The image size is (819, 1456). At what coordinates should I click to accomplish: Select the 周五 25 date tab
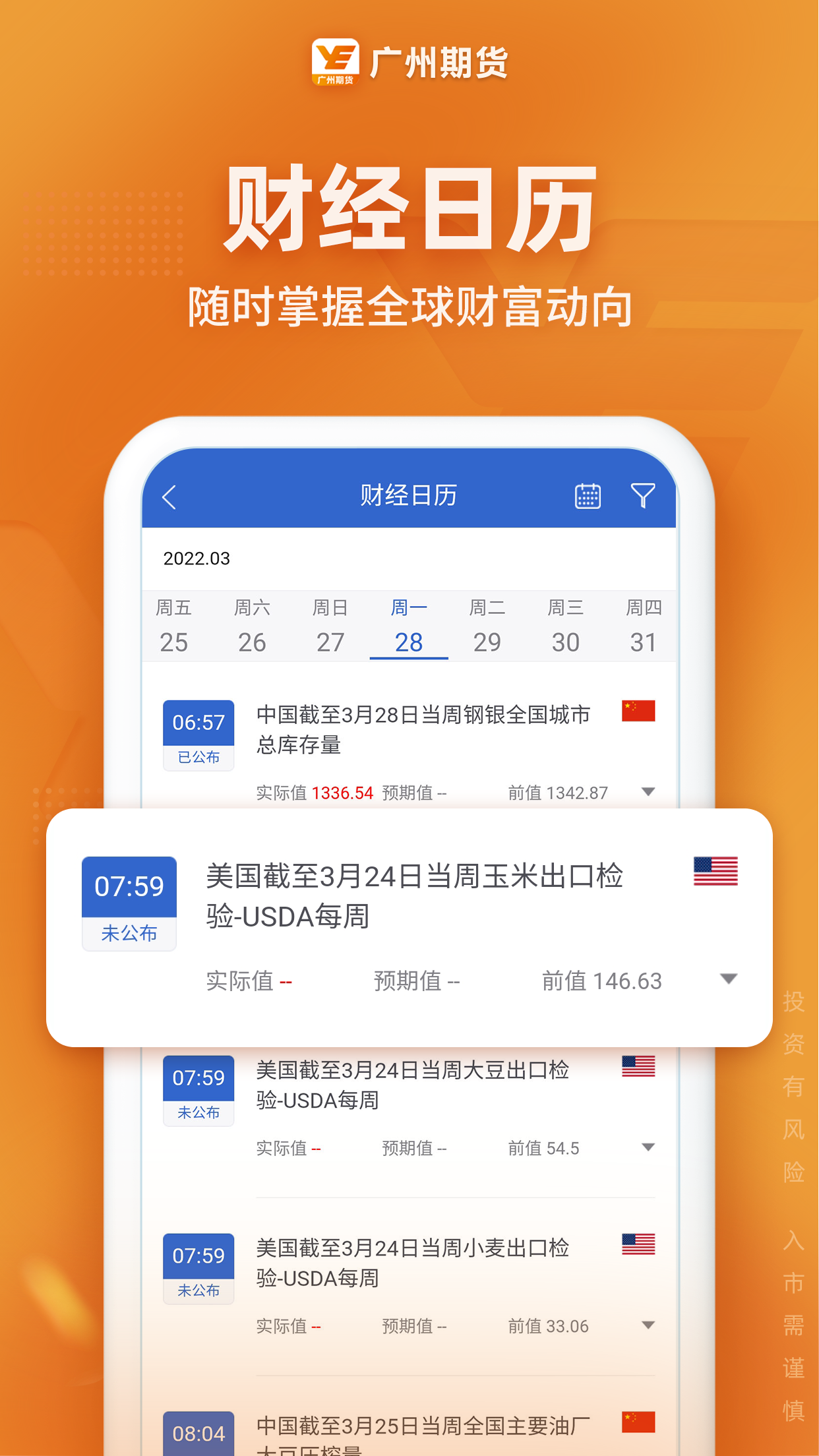pyautogui.click(x=175, y=626)
